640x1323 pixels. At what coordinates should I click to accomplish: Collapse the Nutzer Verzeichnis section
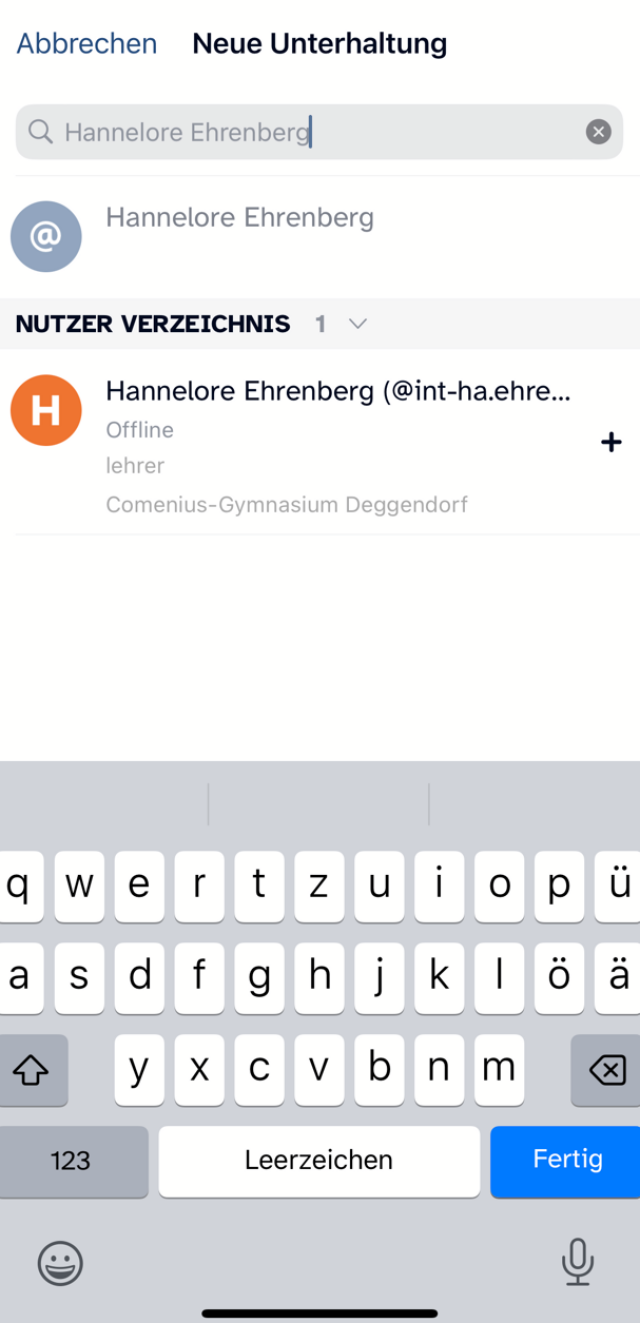point(357,324)
